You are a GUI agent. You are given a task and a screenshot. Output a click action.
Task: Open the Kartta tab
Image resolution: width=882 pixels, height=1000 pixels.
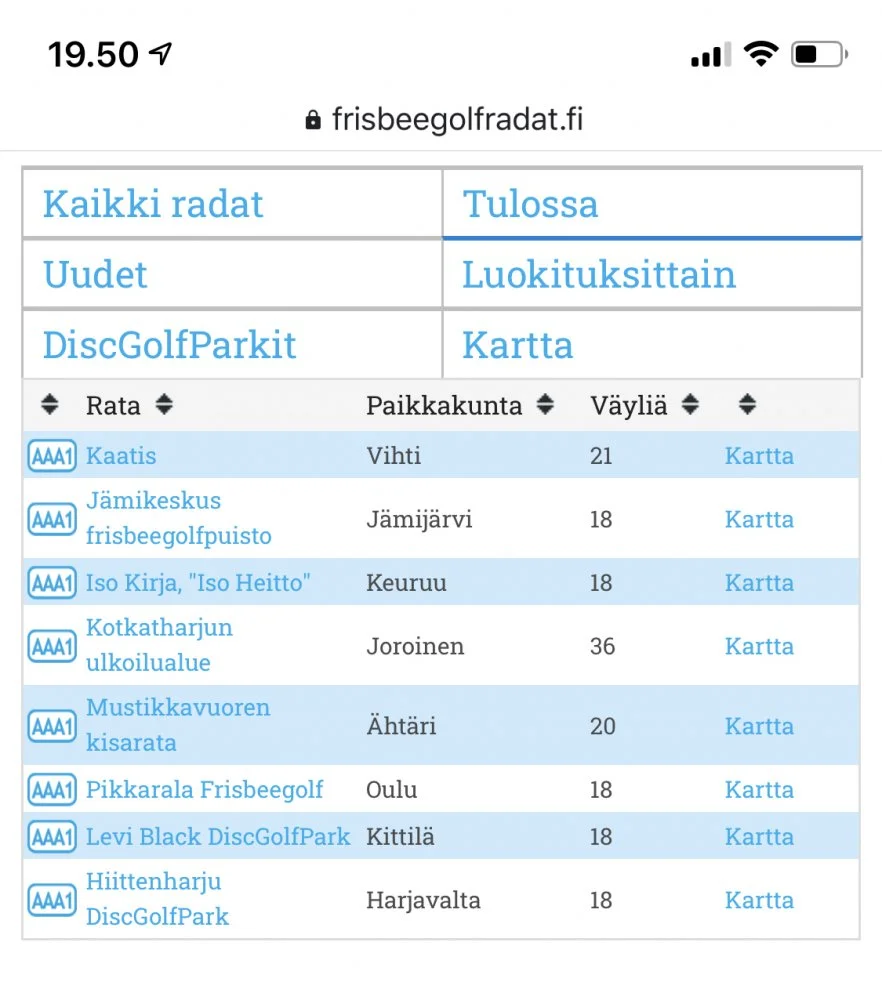tap(517, 345)
